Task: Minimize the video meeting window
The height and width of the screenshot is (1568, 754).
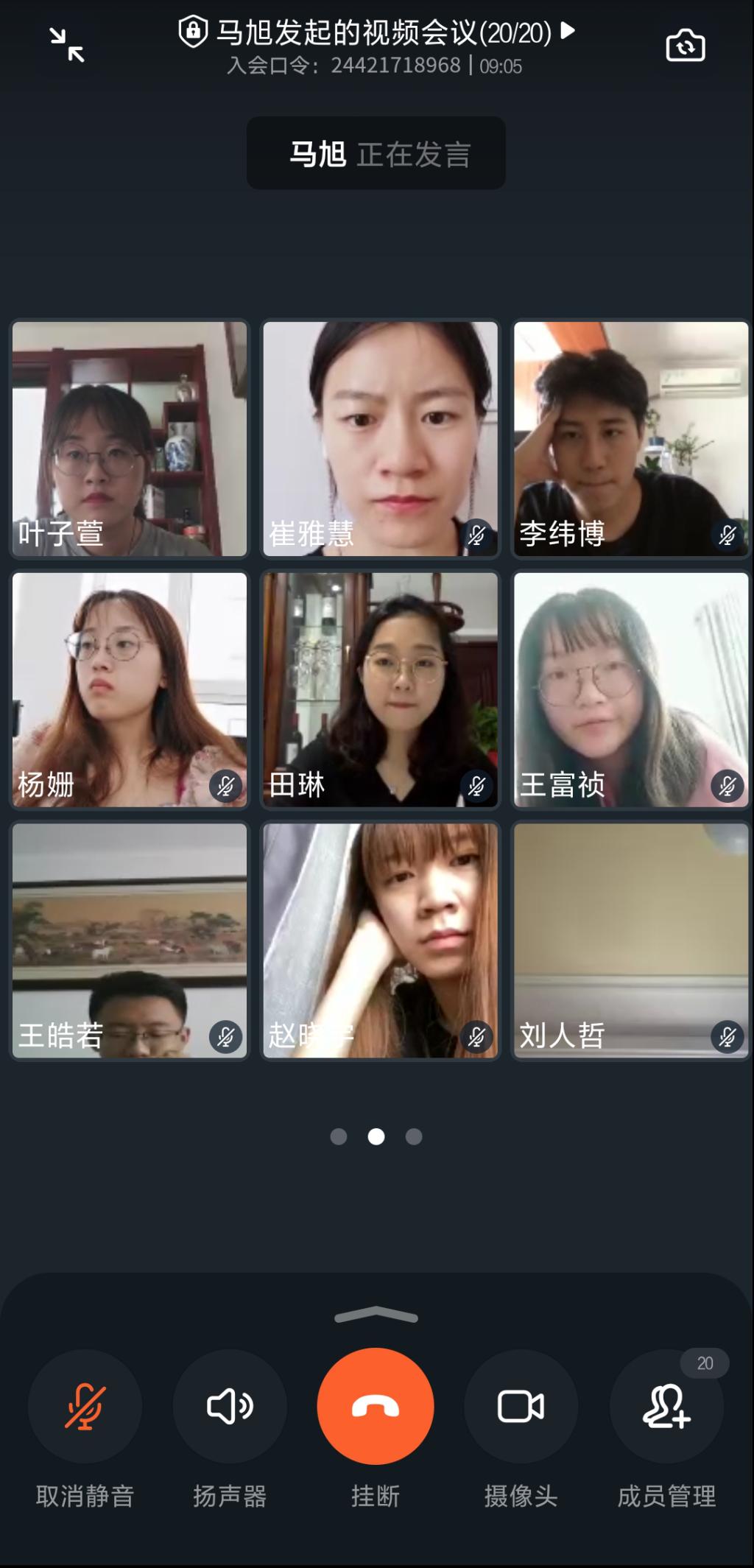Action: [x=67, y=45]
